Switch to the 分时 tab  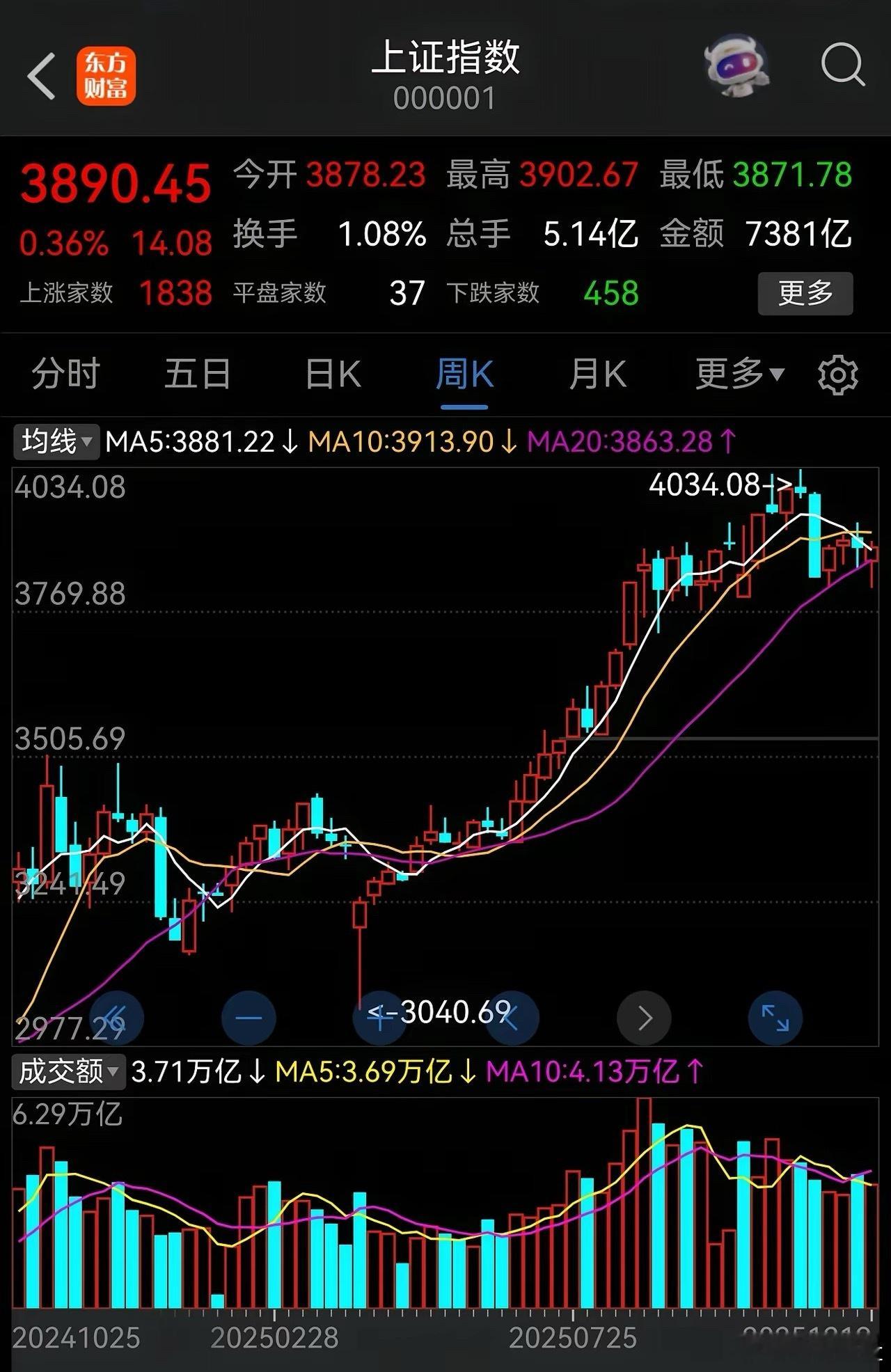[x=63, y=374]
